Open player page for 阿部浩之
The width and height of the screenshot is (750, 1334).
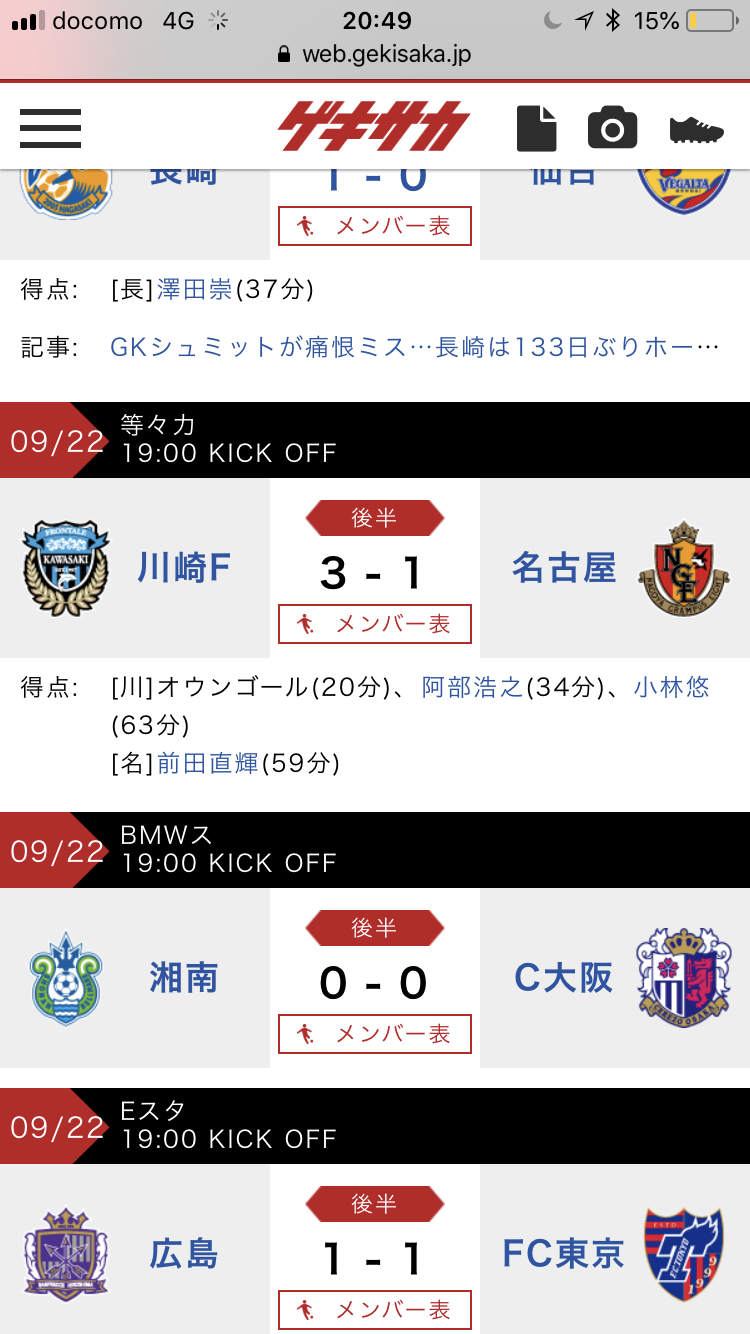click(x=473, y=687)
